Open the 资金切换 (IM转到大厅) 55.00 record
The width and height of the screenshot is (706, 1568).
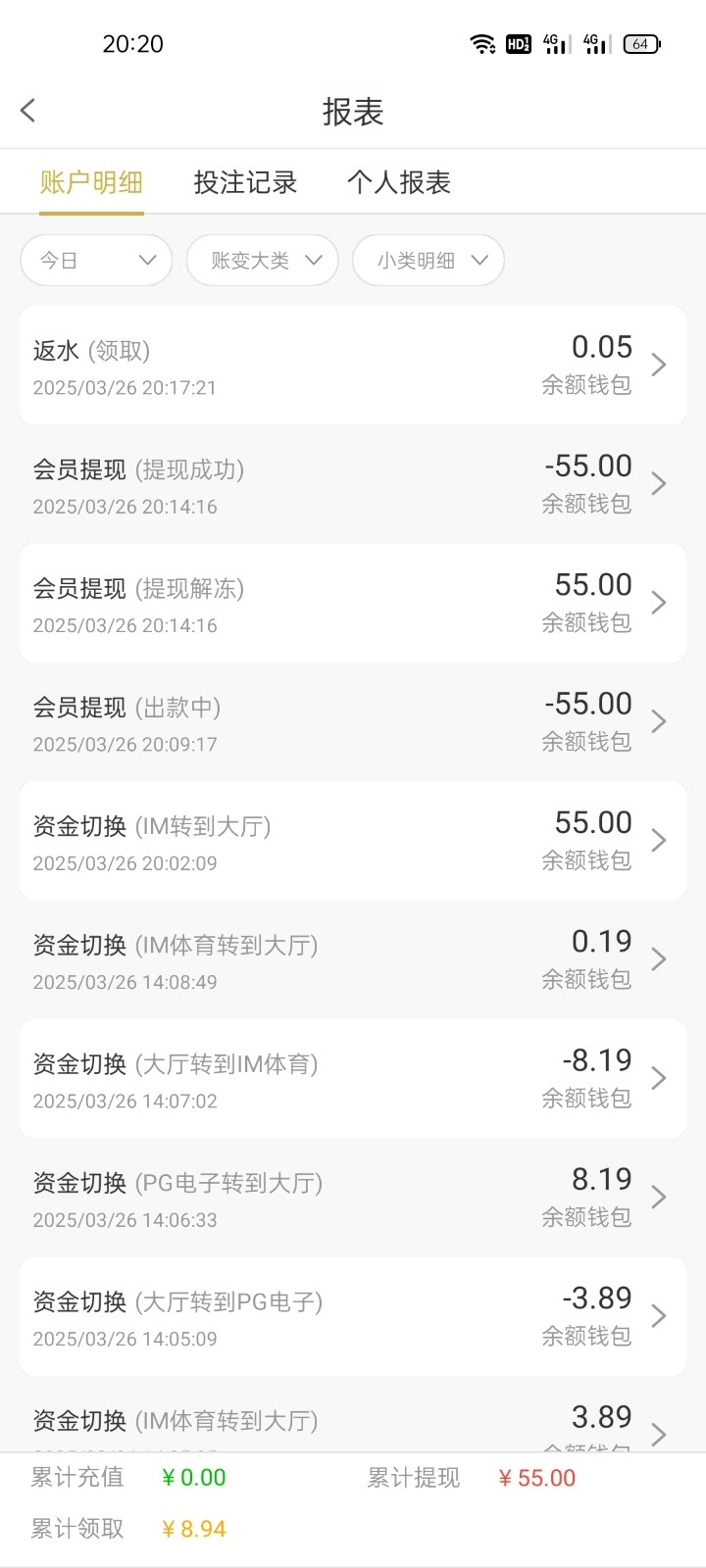[353, 841]
